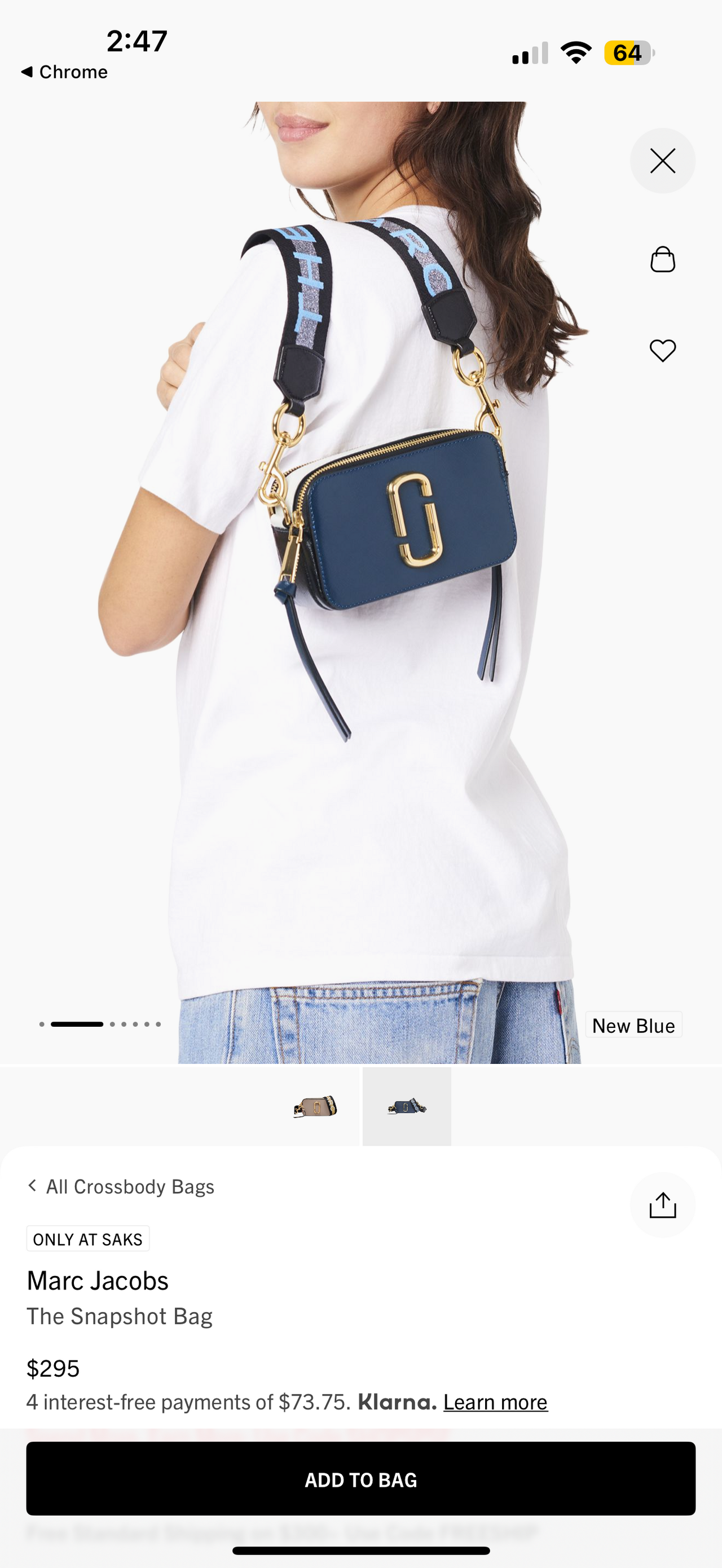Open Klarna Learn more link

[495, 1402]
